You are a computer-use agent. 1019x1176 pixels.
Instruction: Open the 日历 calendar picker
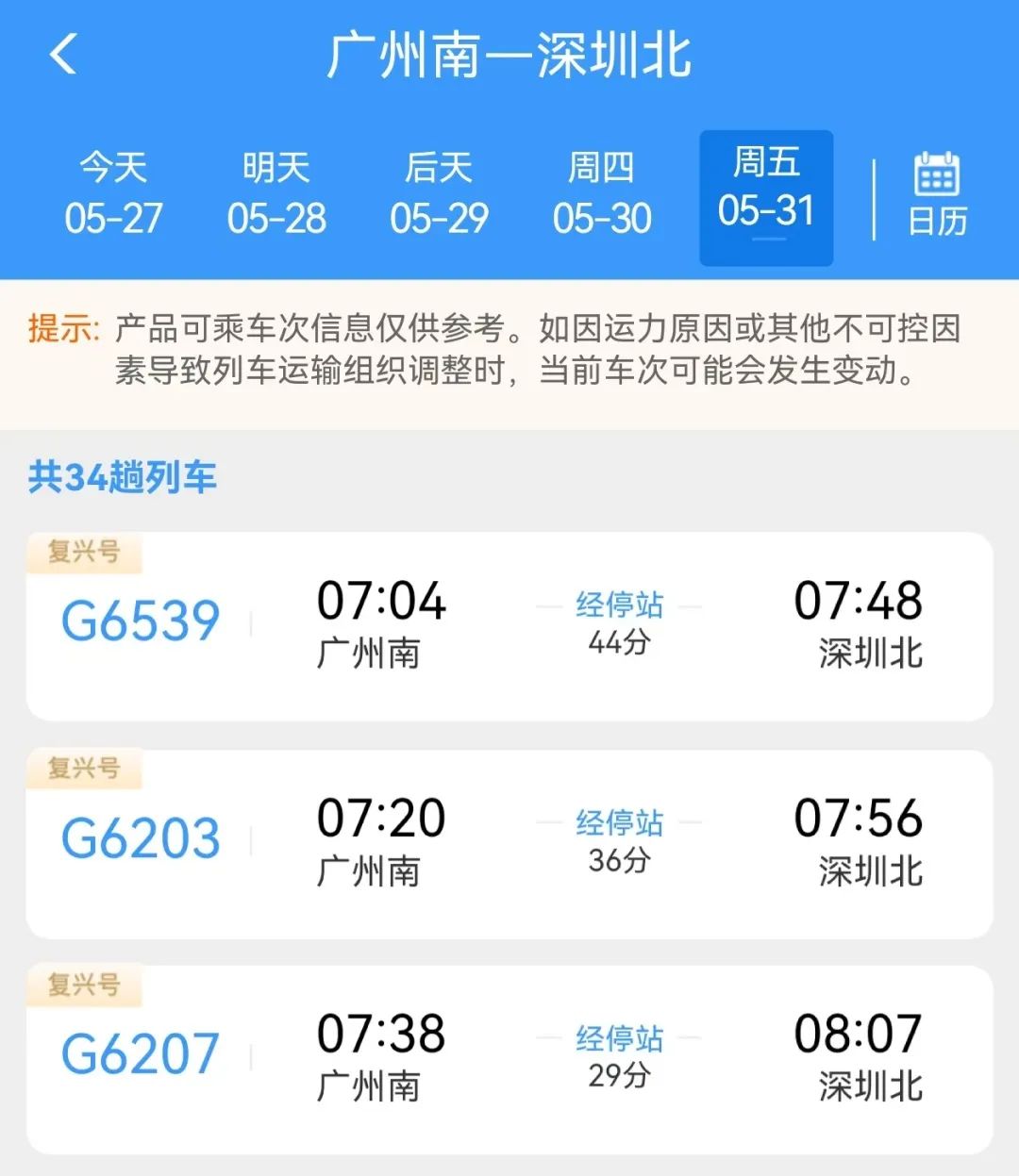tap(936, 195)
